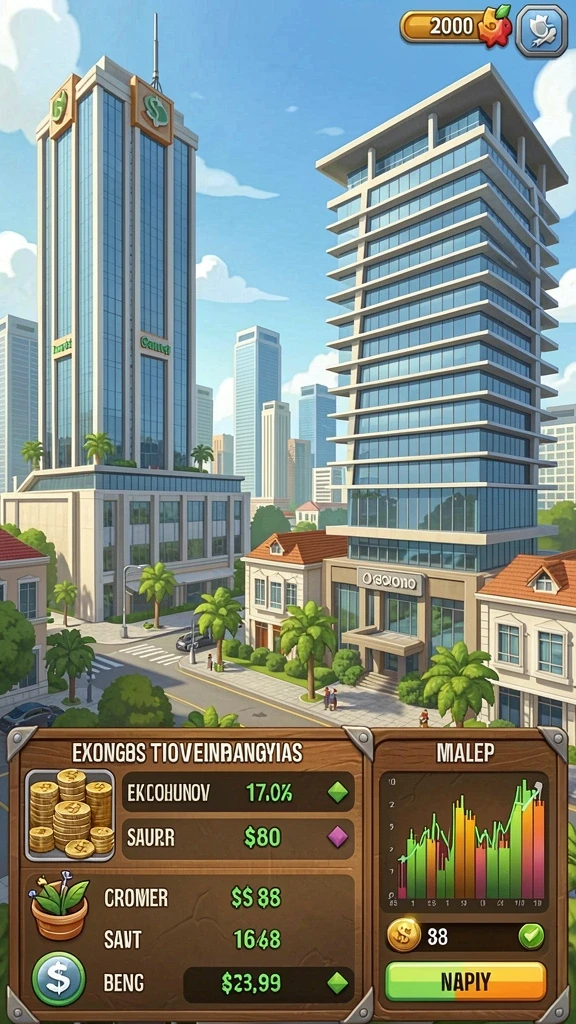Confirm with the green checkmark beside 88
The width and height of the screenshot is (576, 1024).
[x=531, y=936]
